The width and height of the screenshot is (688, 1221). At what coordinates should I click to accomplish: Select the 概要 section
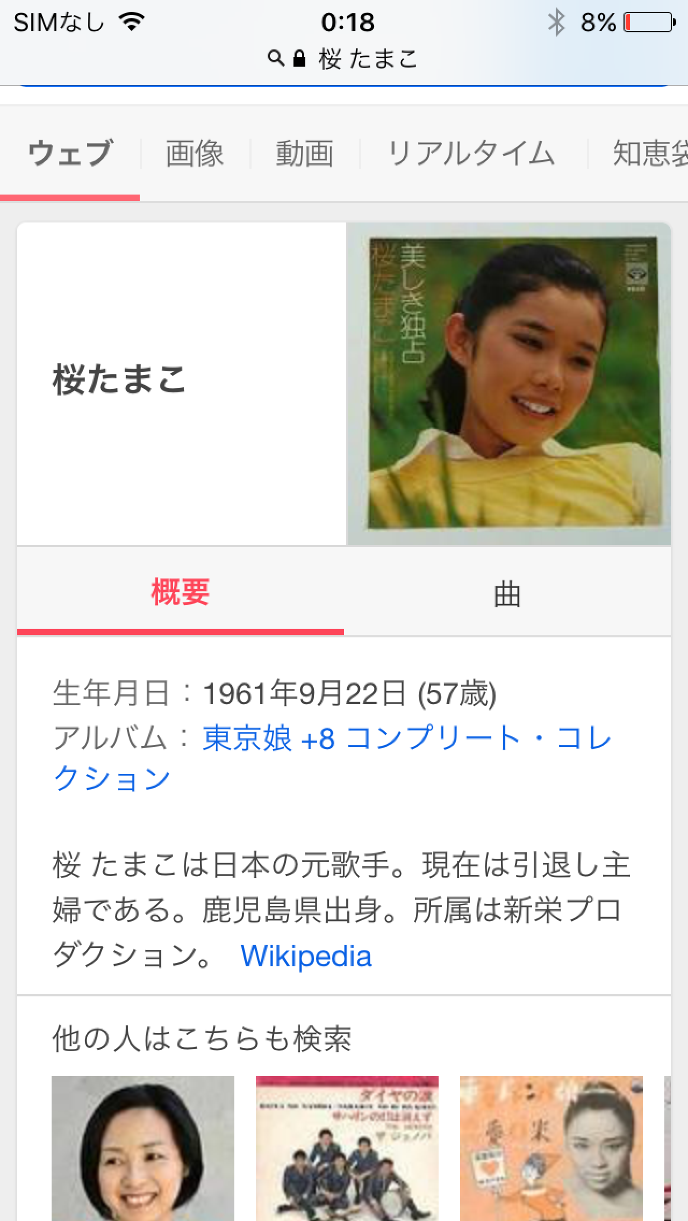tap(181, 592)
